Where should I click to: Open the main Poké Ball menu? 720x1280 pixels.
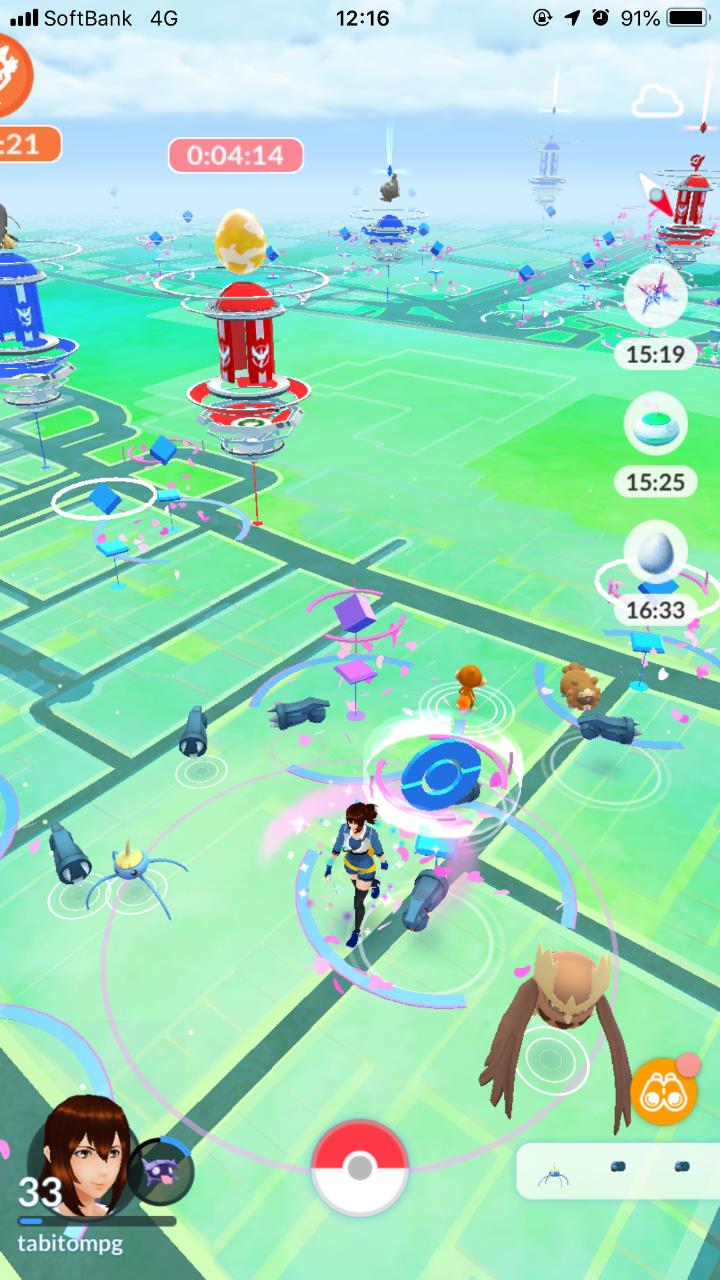click(360, 1167)
